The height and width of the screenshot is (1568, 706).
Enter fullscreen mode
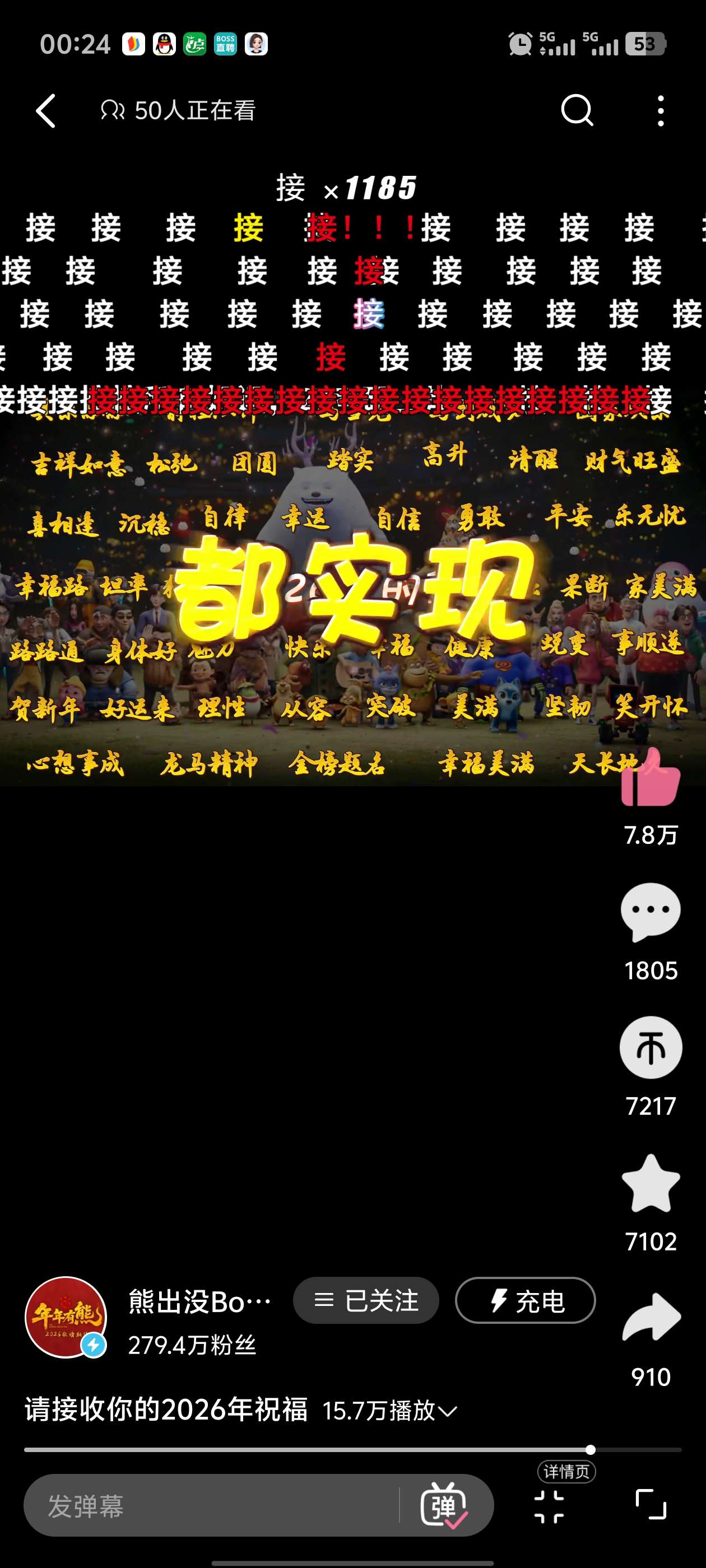[651, 1505]
